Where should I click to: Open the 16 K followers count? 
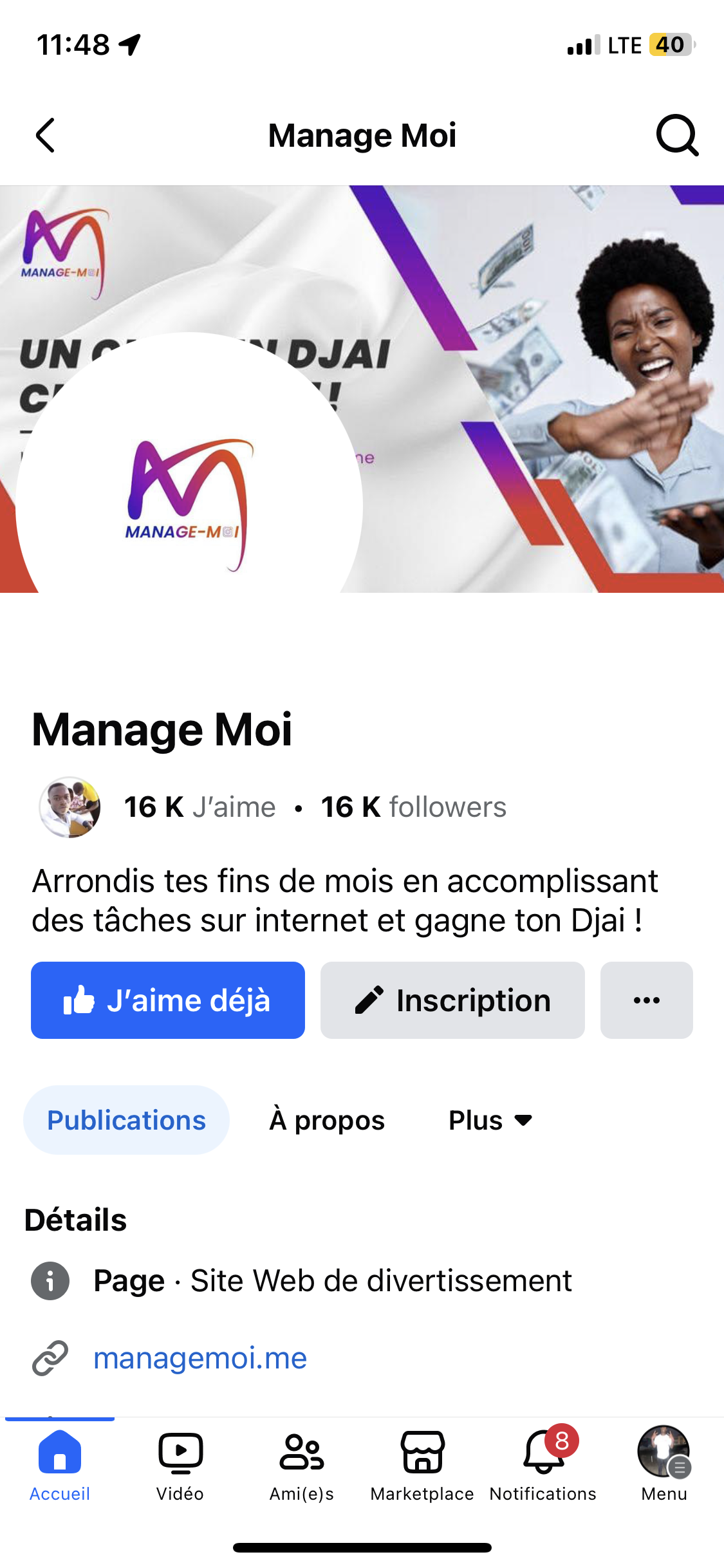(x=414, y=807)
